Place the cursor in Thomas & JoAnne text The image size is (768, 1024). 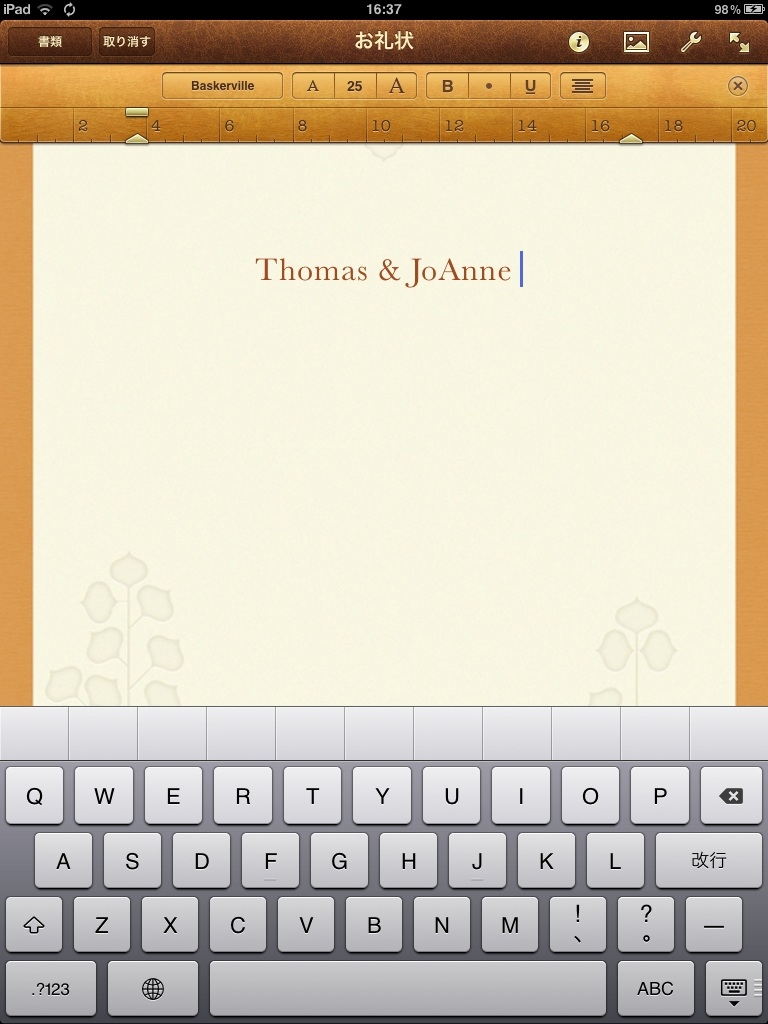tap(383, 270)
